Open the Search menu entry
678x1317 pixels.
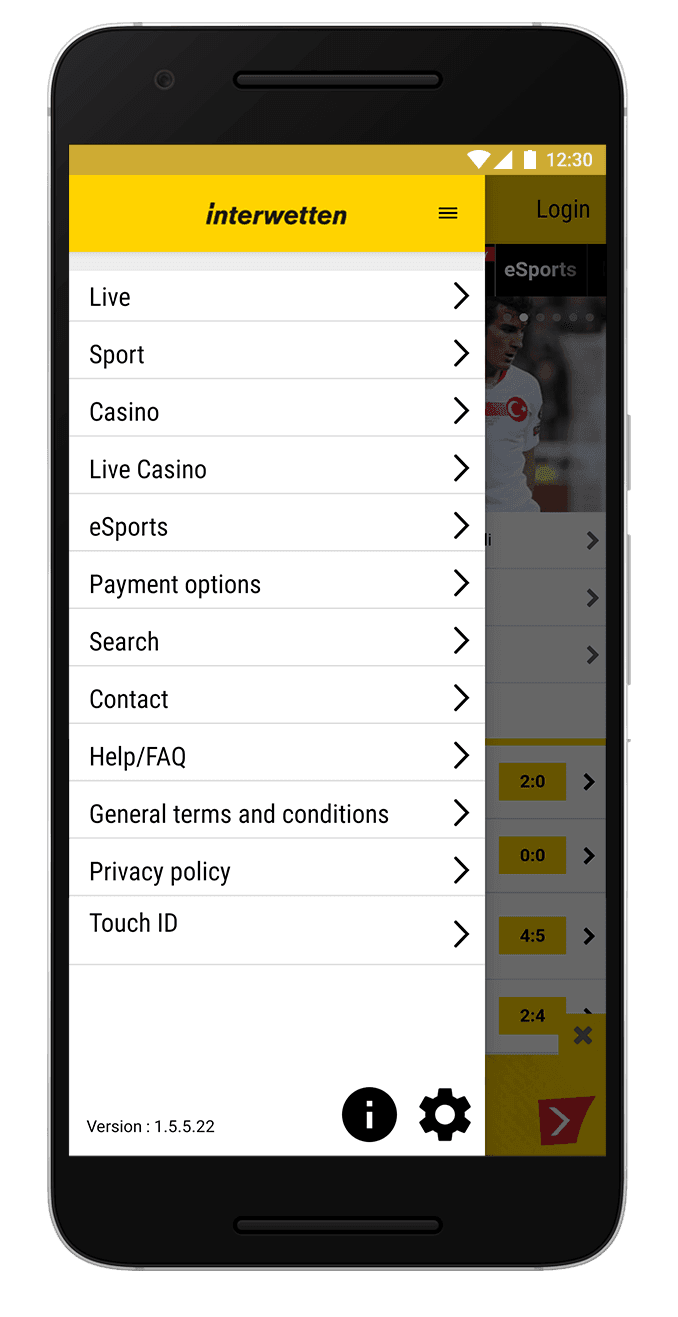276,642
